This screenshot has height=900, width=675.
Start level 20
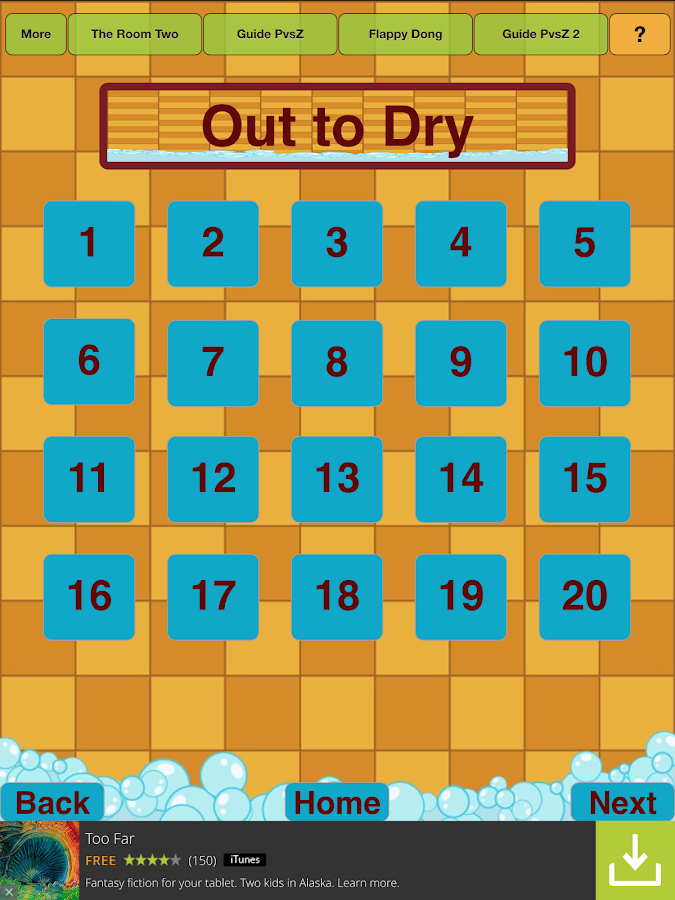(585, 597)
